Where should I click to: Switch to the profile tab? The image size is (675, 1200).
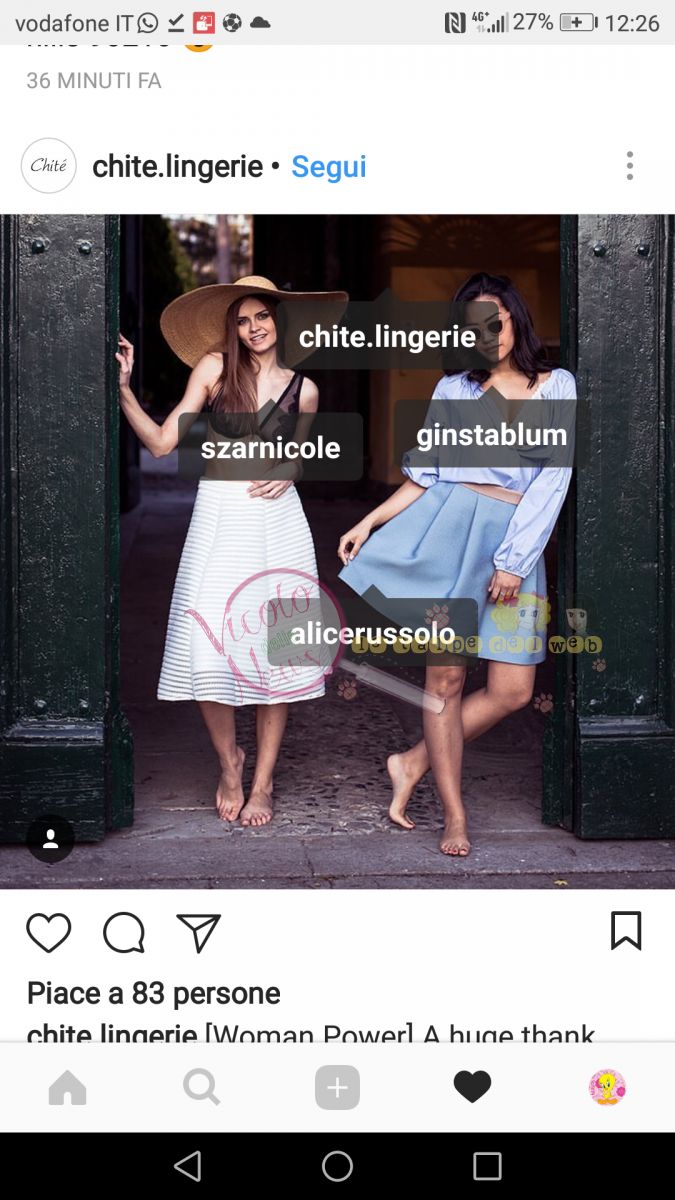point(607,1087)
